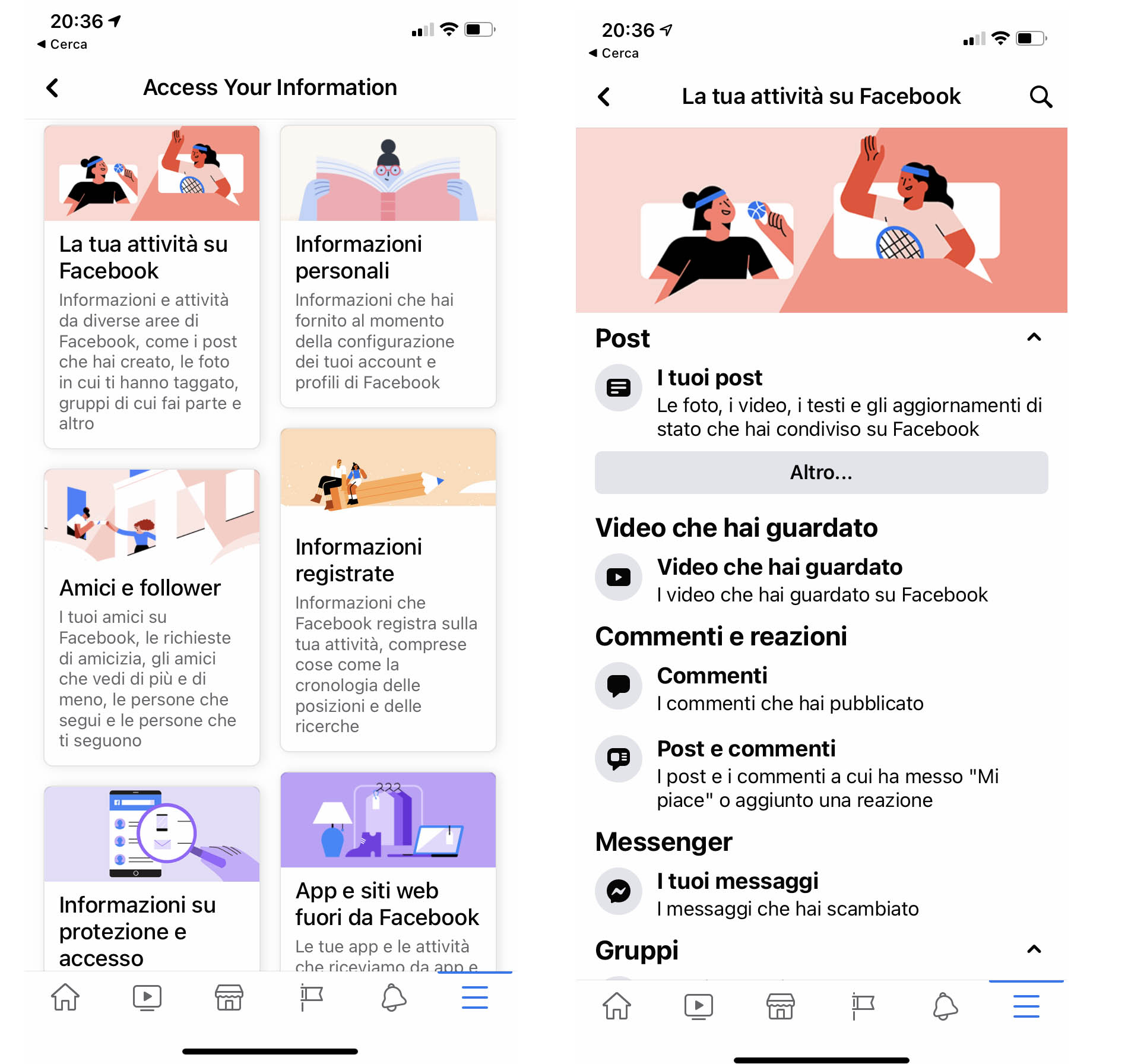Go back from La tua attività su Facebook screen

pyautogui.click(x=604, y=97)
